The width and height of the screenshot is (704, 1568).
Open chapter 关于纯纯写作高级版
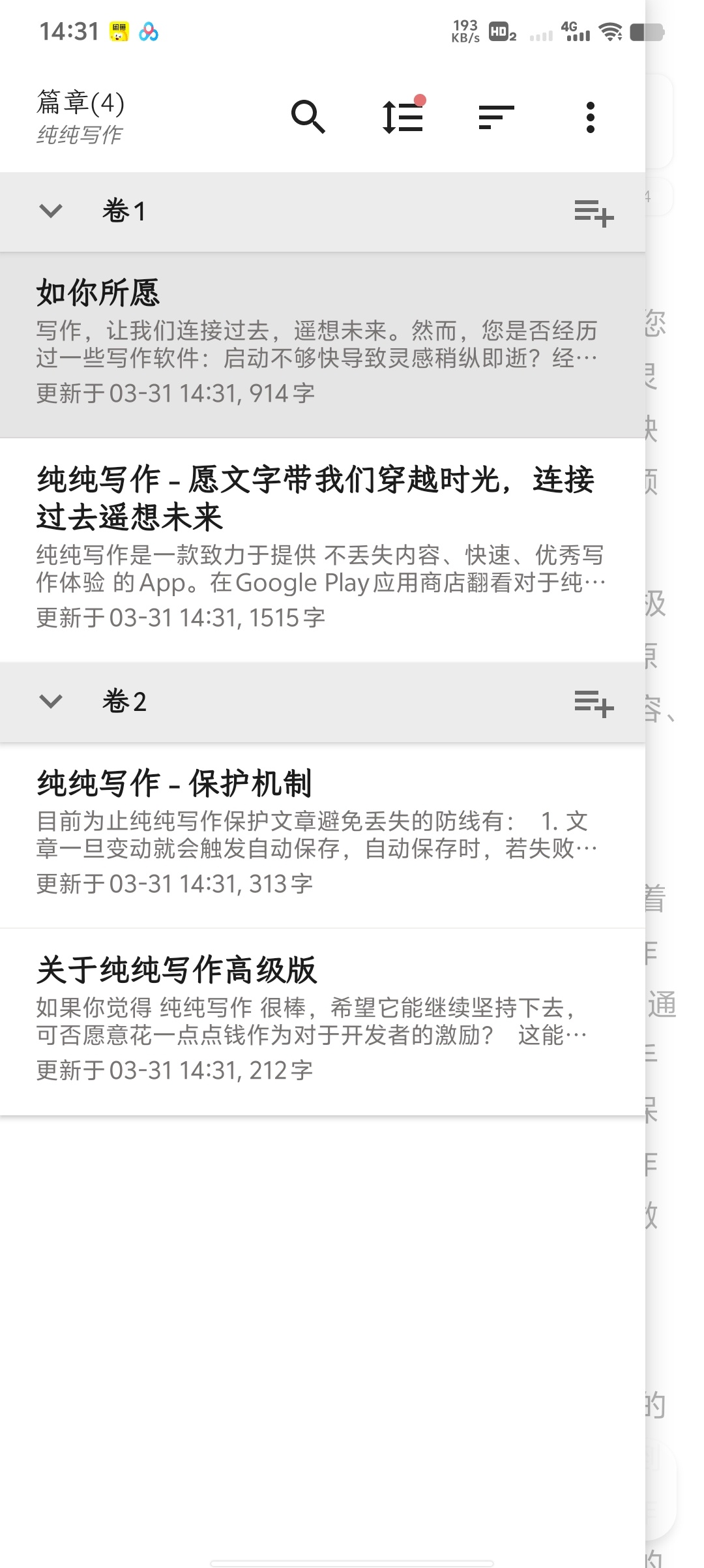click(x=323, y=1022)
